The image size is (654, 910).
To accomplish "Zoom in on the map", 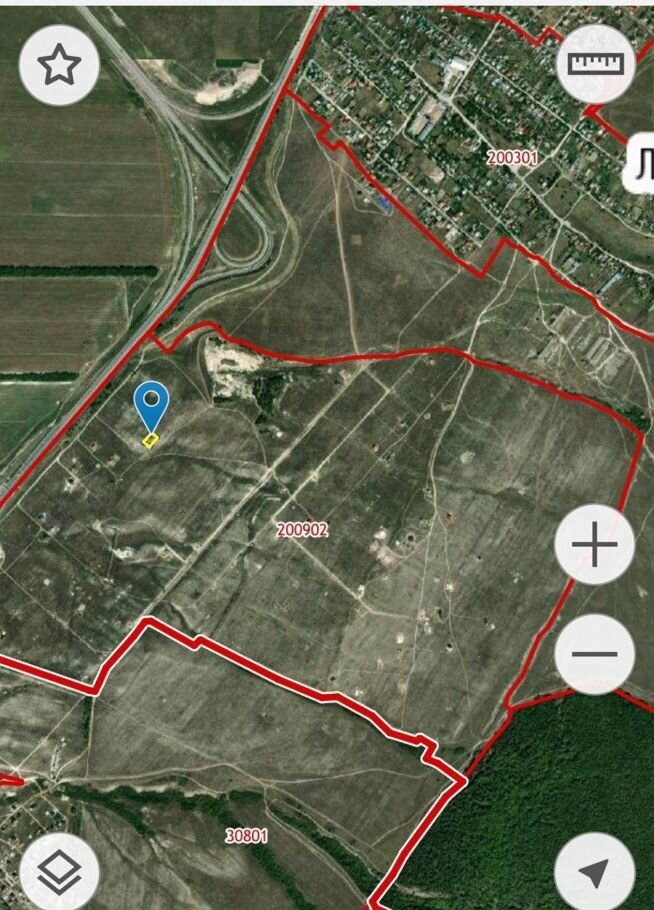I will 595,547.
